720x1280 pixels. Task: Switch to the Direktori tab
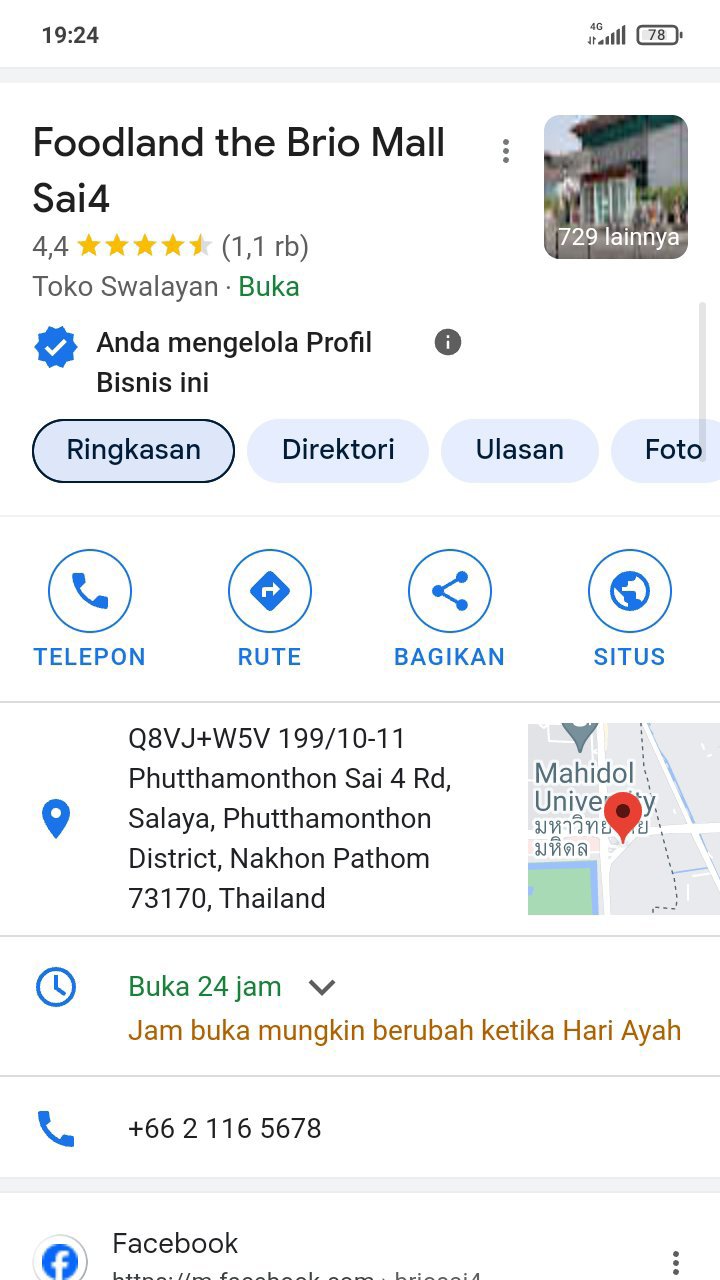point(338,450)
